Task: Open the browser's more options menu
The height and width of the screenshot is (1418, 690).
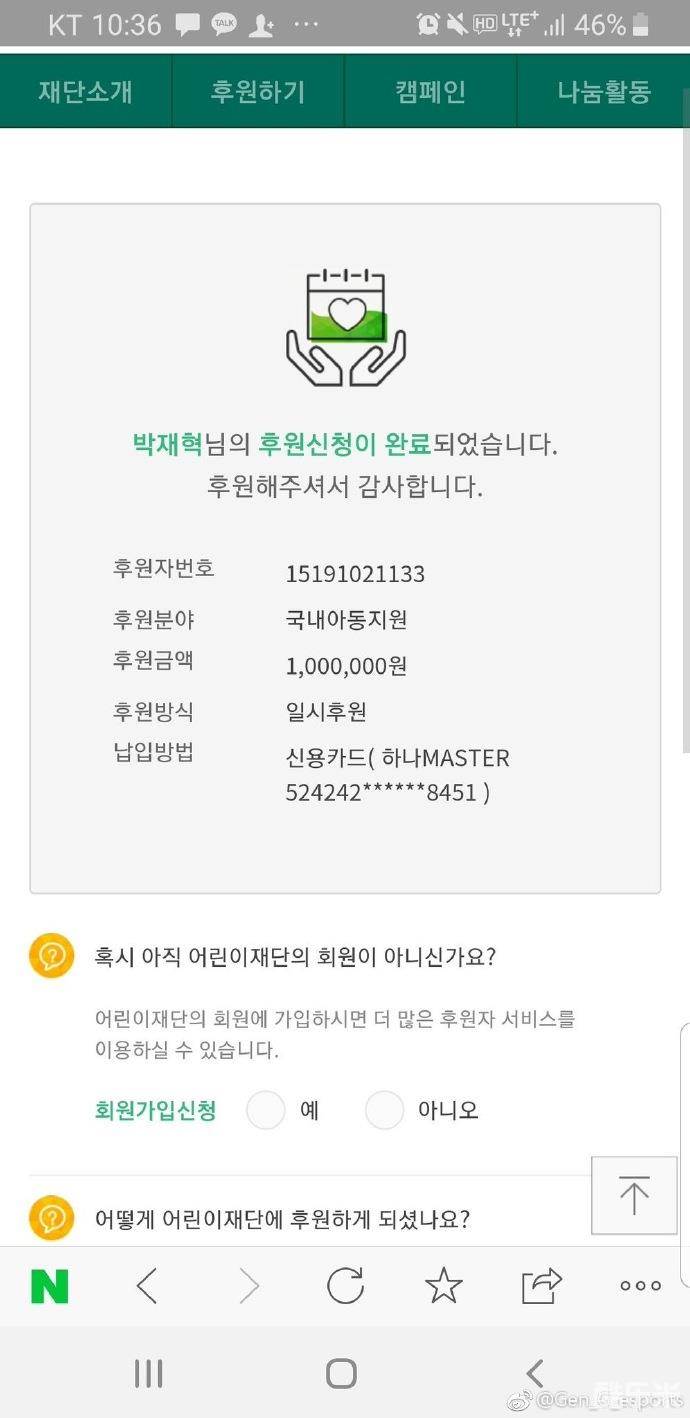Action: tap(640, 1286)
